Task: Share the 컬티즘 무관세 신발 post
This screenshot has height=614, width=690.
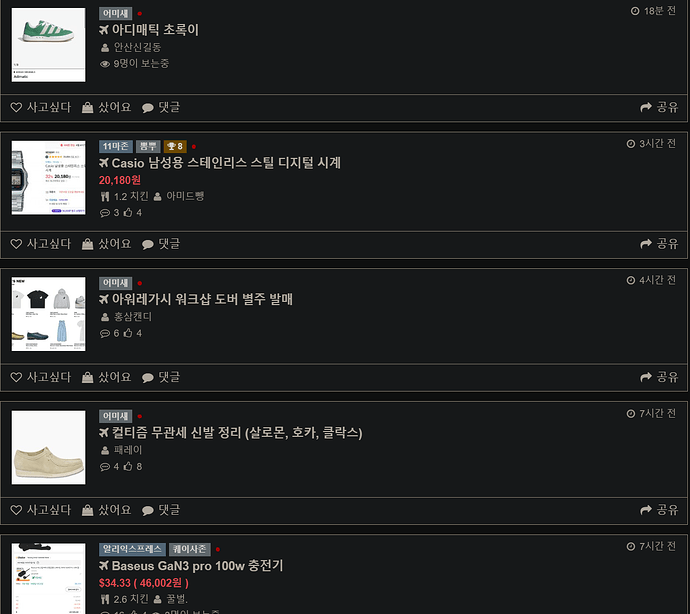Action: (659, 509)
